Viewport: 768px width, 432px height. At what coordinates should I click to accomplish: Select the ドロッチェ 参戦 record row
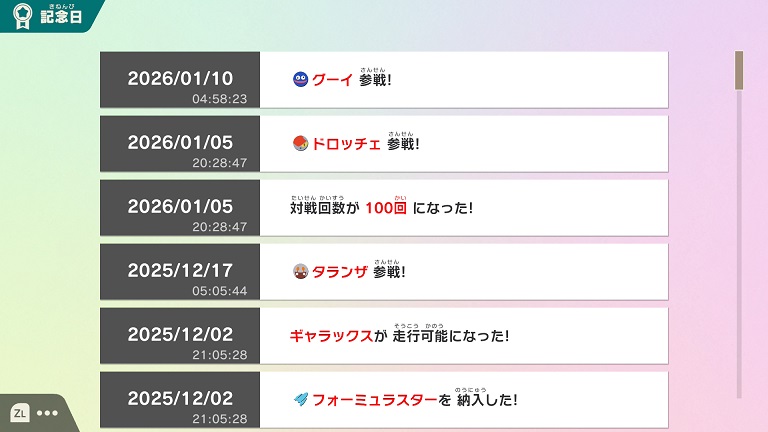tap(383, 144)
